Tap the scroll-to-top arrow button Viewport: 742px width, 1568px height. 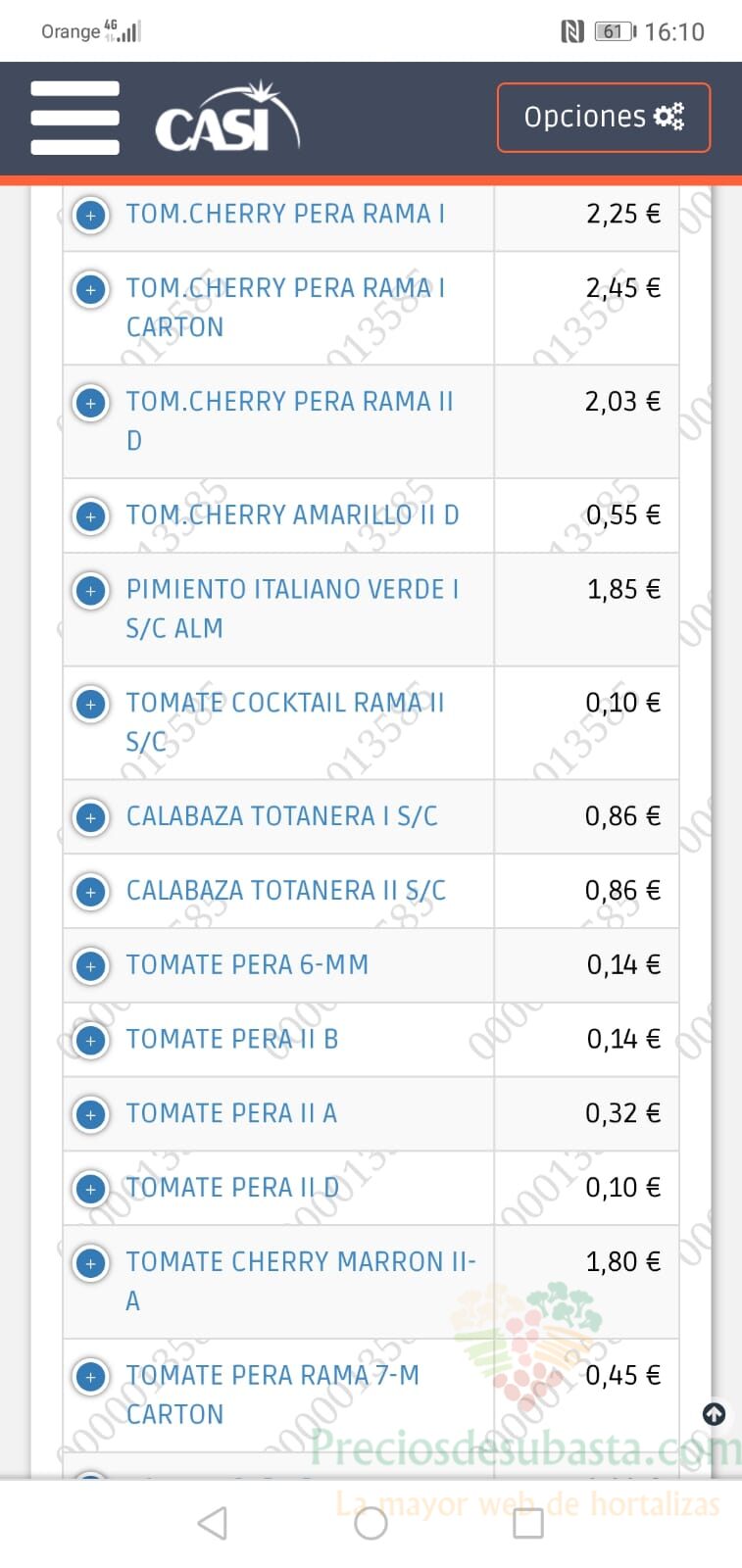pyautogui.click(x=715, y=1414)
